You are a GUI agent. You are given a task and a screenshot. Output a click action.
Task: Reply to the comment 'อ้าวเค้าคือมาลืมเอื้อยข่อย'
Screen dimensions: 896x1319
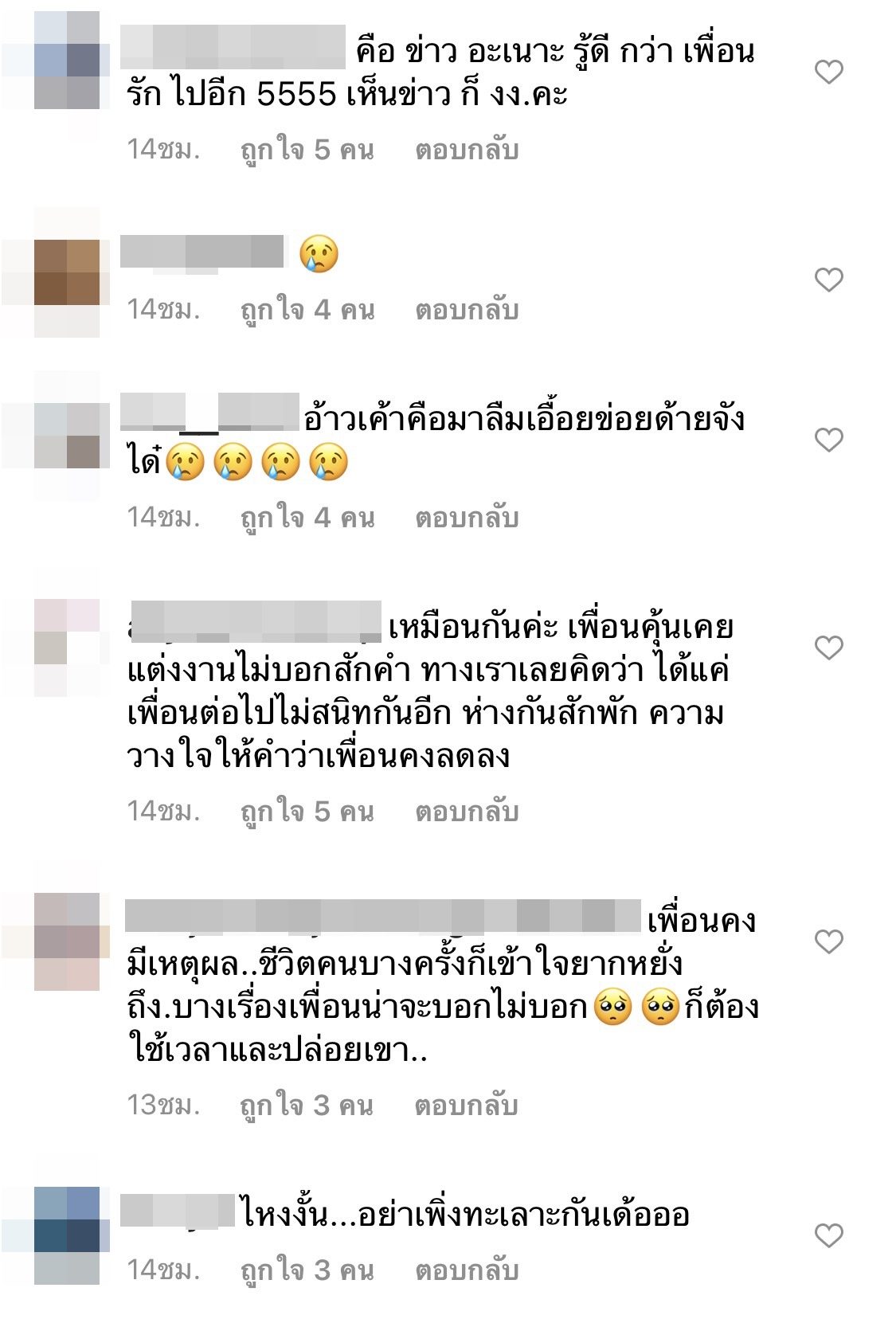466,518
